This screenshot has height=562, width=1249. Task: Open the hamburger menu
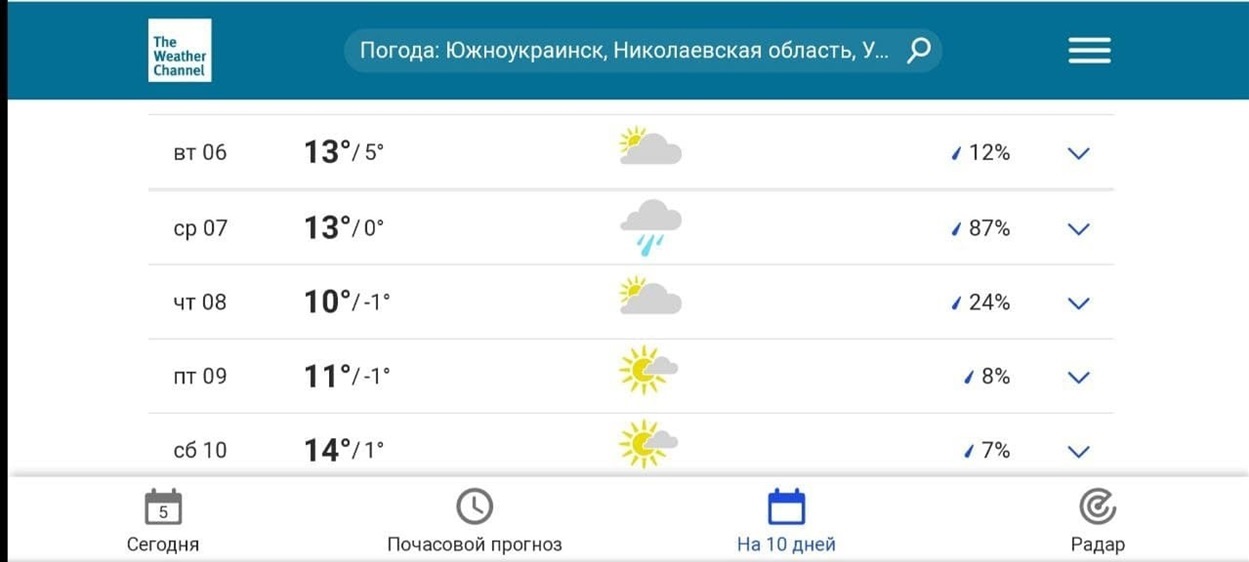pyautogui.click(x=1089, y=51)
